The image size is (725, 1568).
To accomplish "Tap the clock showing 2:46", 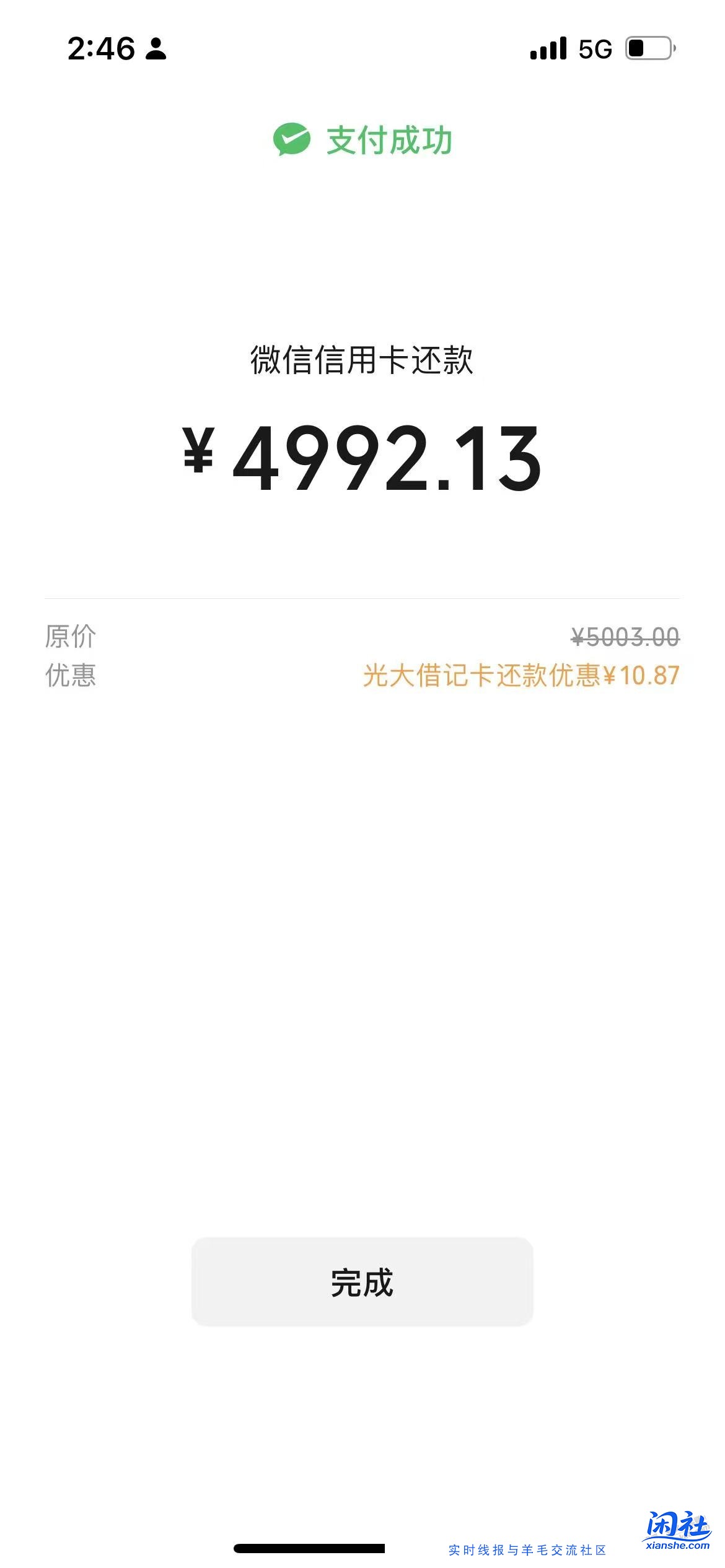I will click(x=101, y=50).
